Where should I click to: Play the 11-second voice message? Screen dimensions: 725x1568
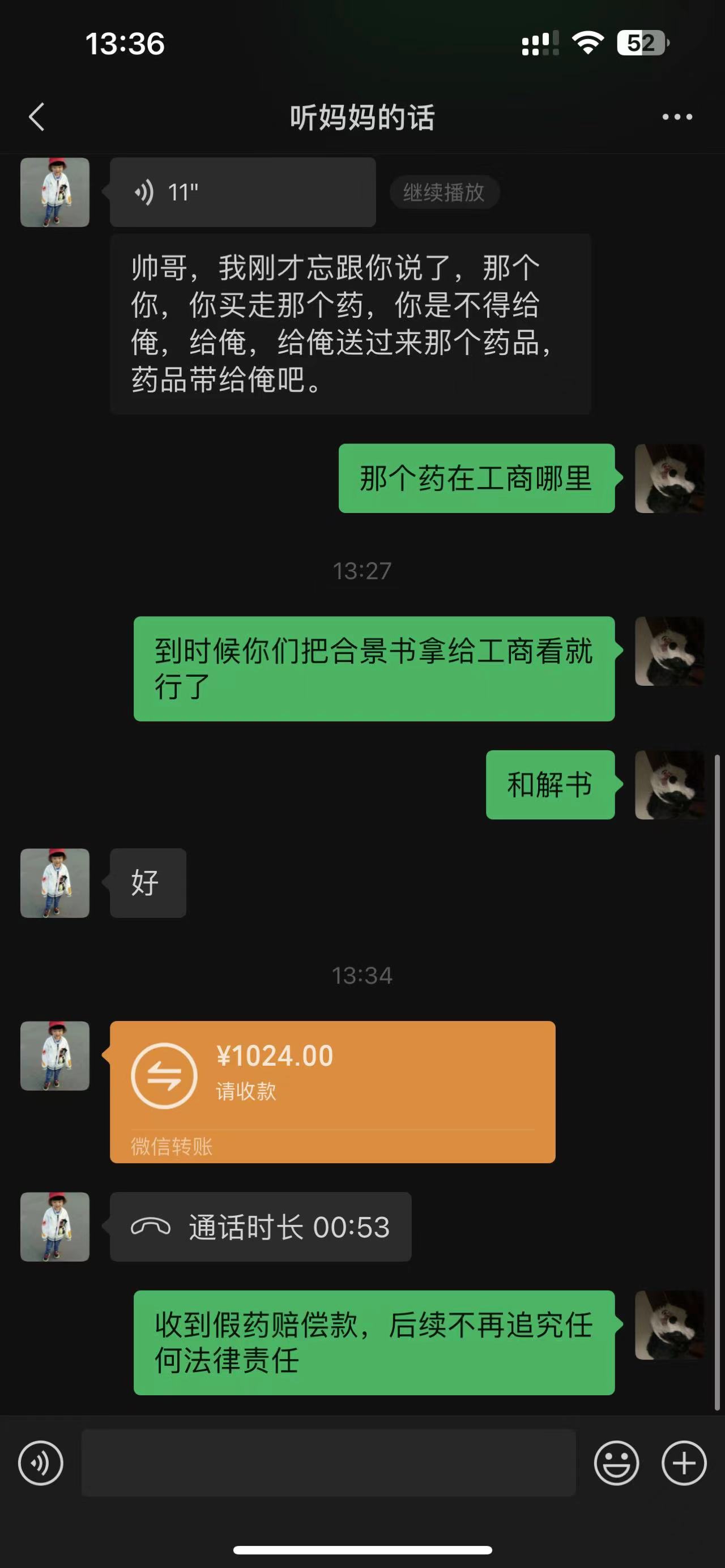pos(242,193)
